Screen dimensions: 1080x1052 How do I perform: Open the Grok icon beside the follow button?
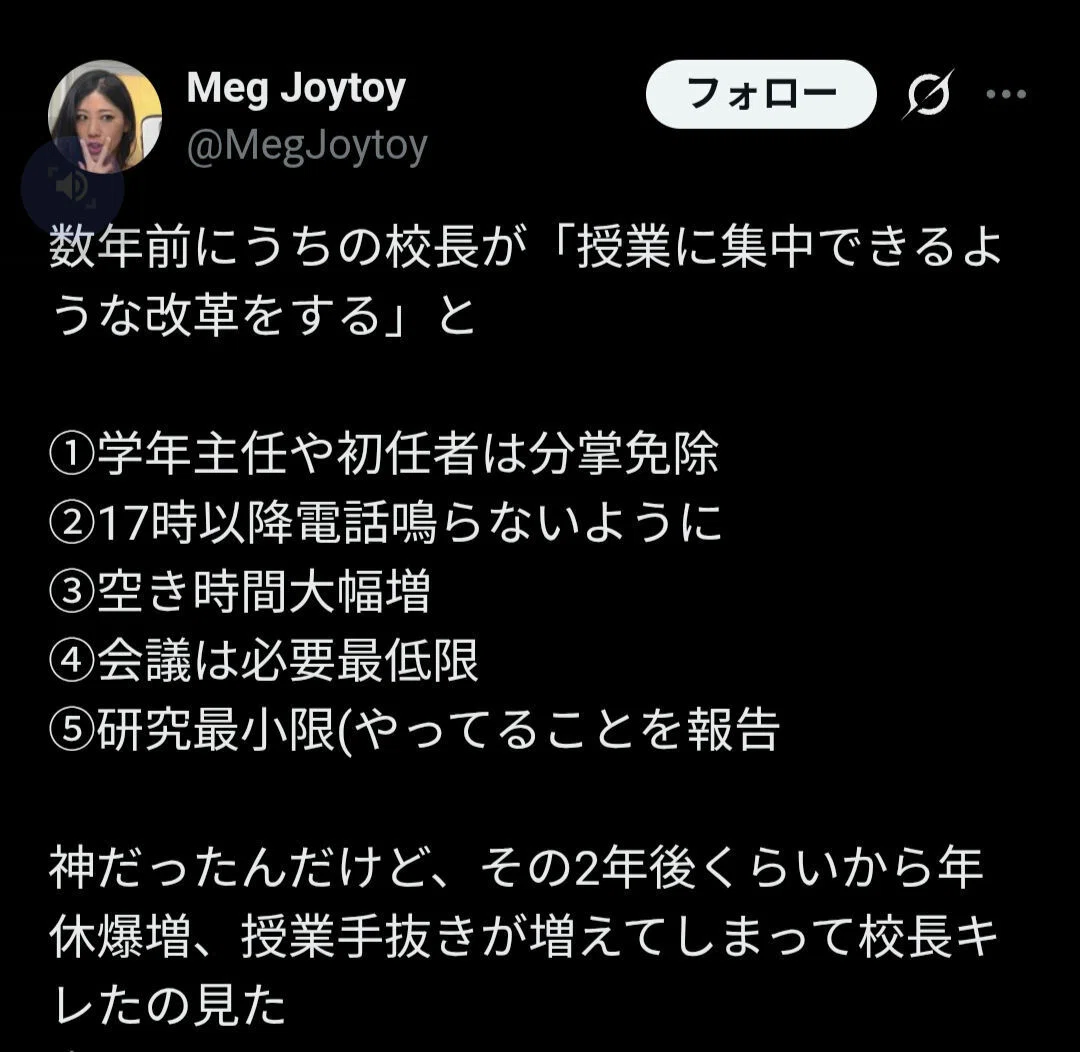pyautogui.click(x=928, y=94)
